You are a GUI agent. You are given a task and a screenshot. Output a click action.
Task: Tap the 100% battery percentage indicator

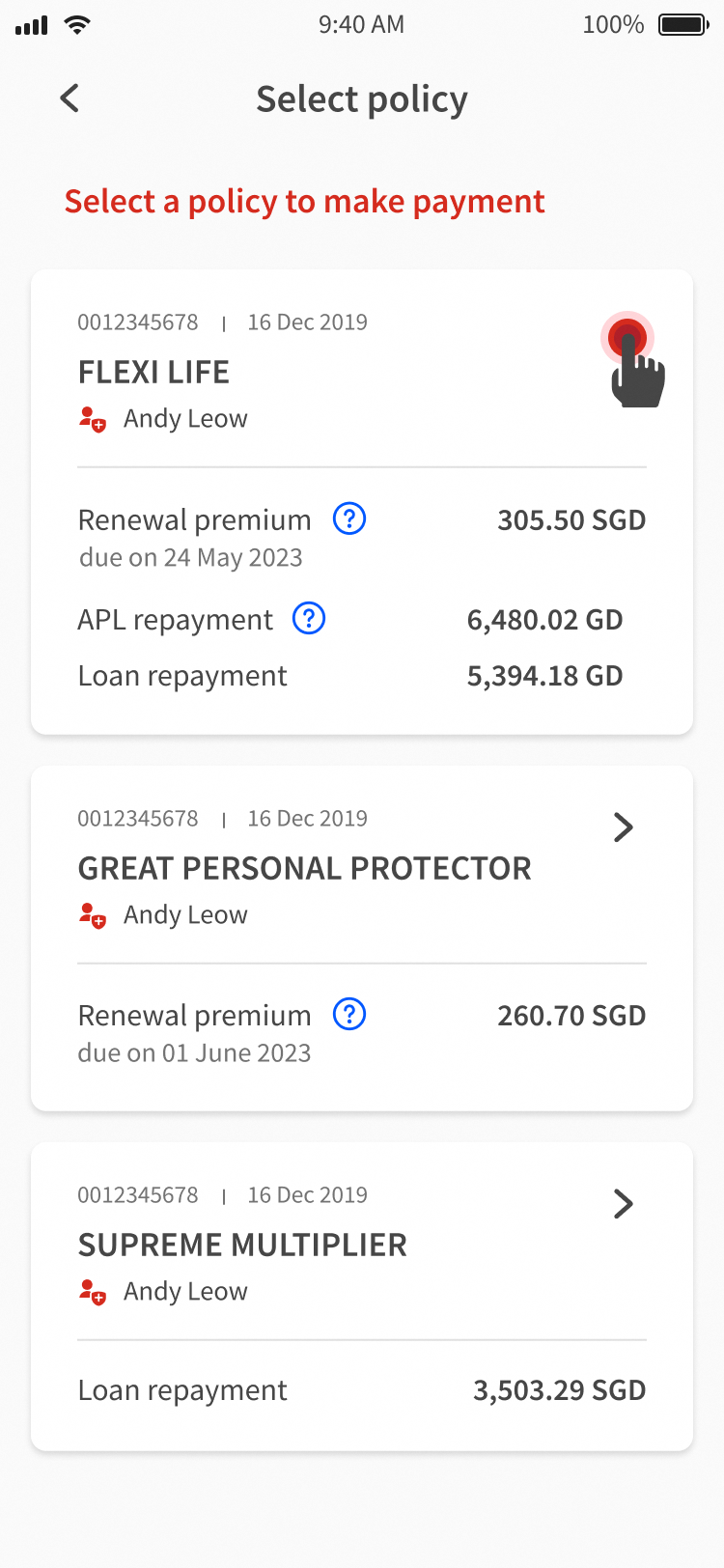[x=613, y=24]
